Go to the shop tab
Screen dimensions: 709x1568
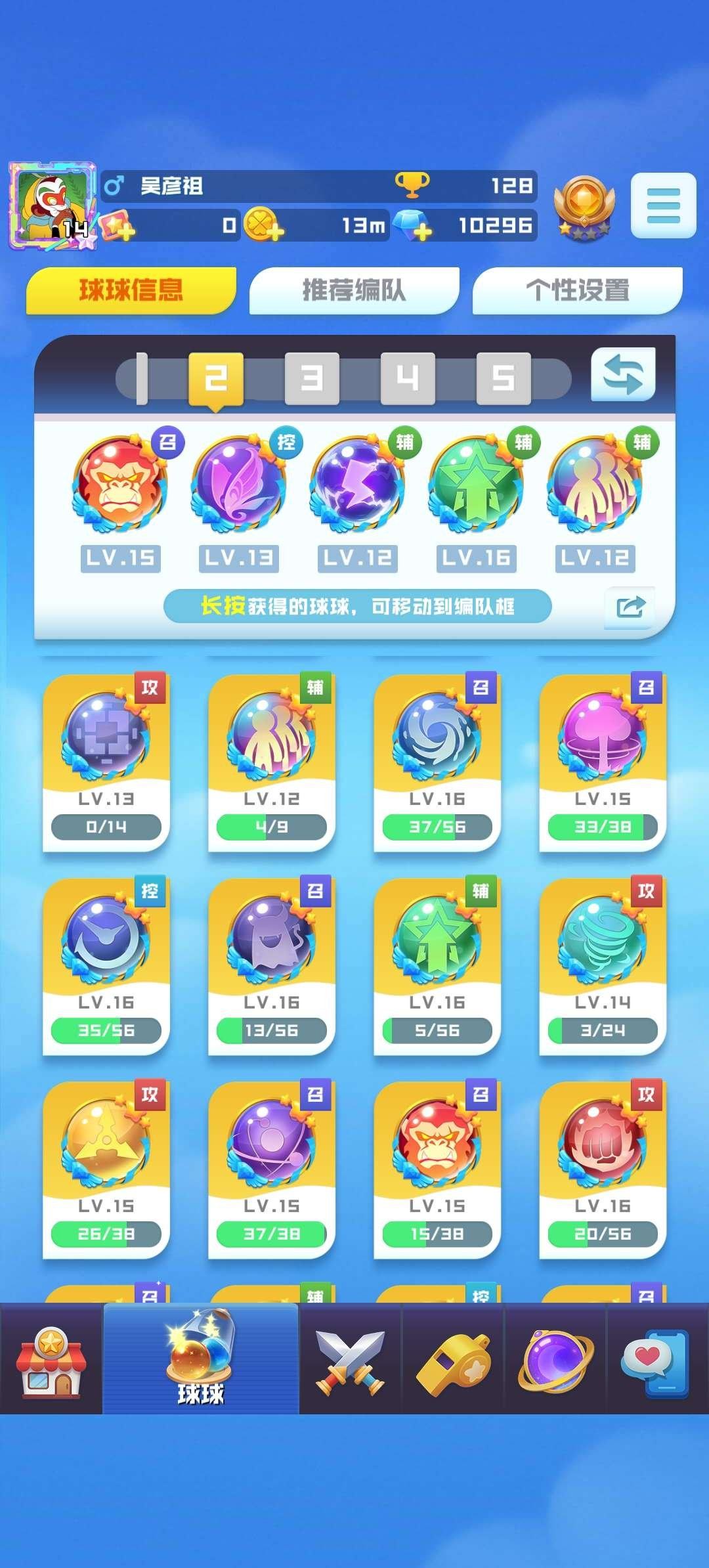pos(51,1359)
